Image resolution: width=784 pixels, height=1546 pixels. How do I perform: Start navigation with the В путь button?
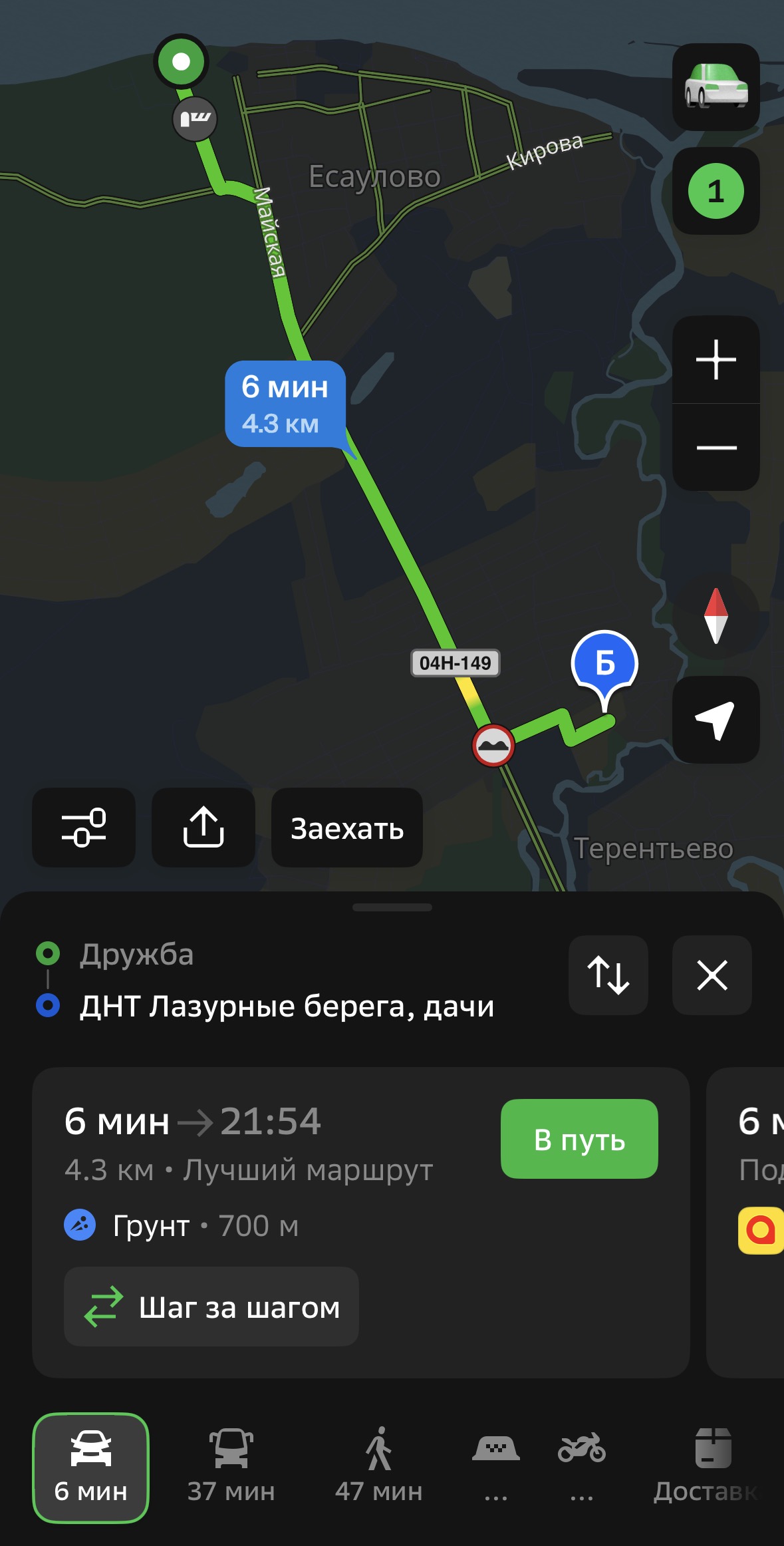(x=579, y=1139)
